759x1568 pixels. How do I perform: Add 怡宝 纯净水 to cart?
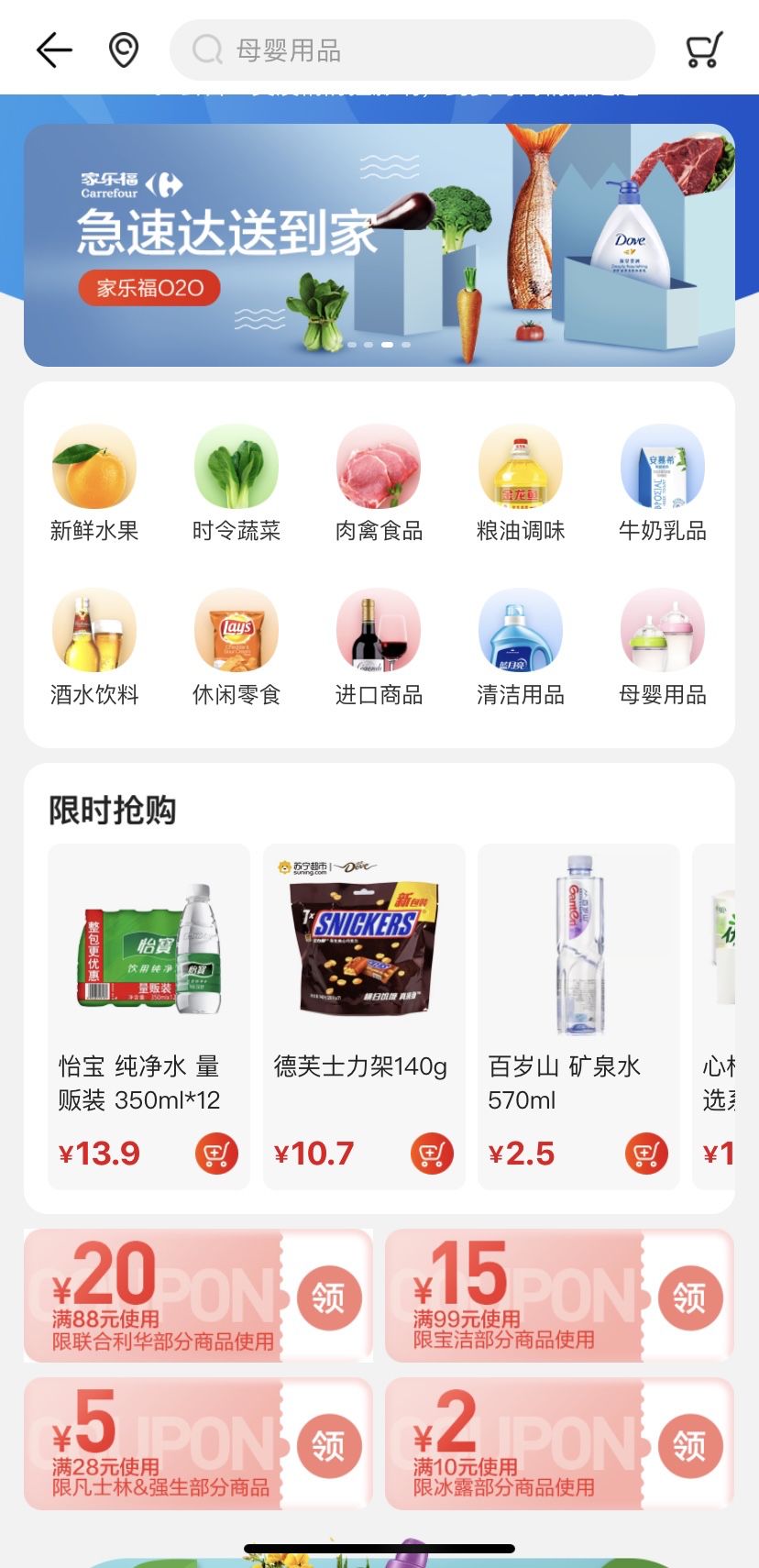[216, 1154]
